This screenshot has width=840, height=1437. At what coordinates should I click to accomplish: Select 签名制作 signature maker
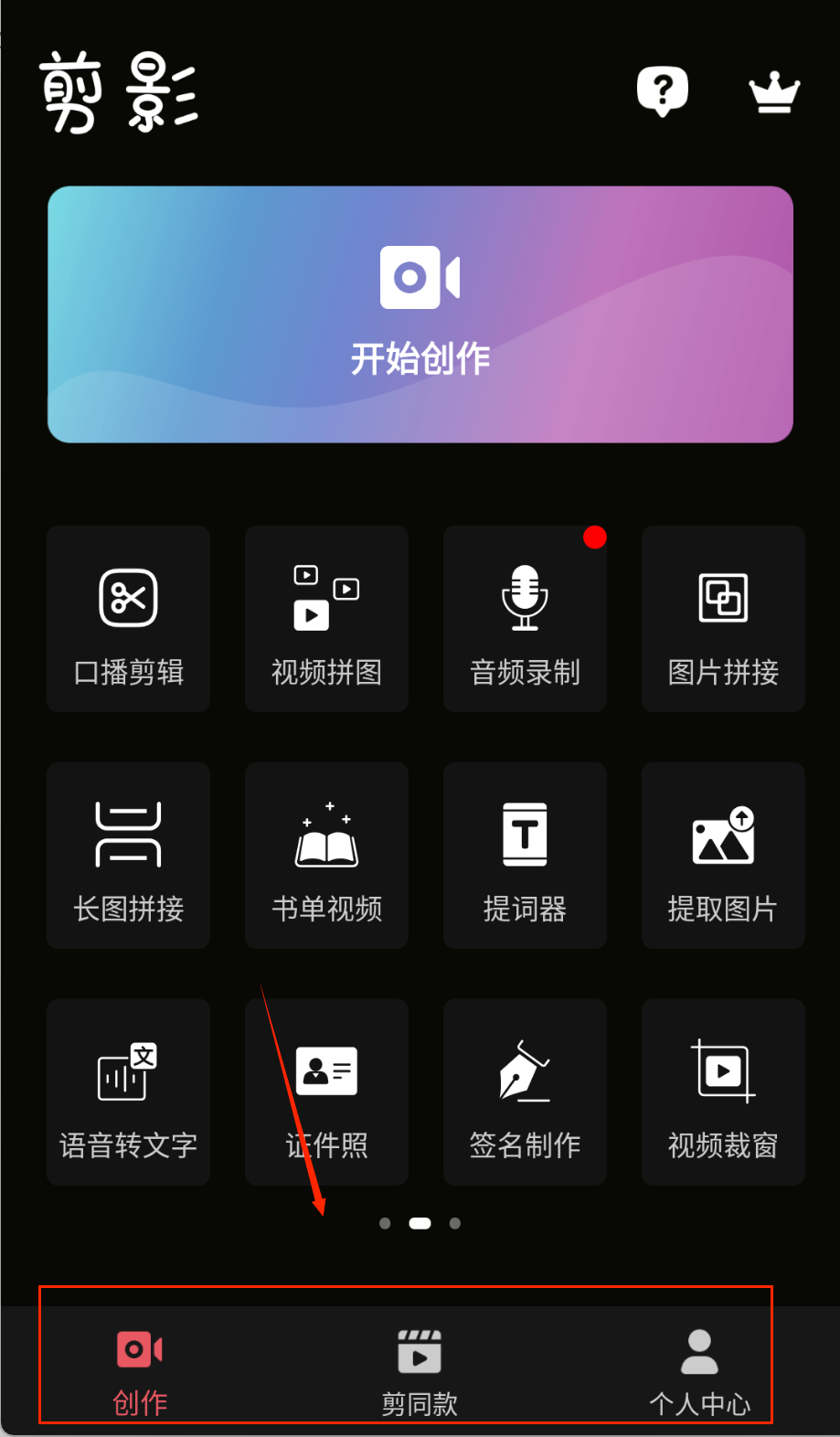[525, 1092]
